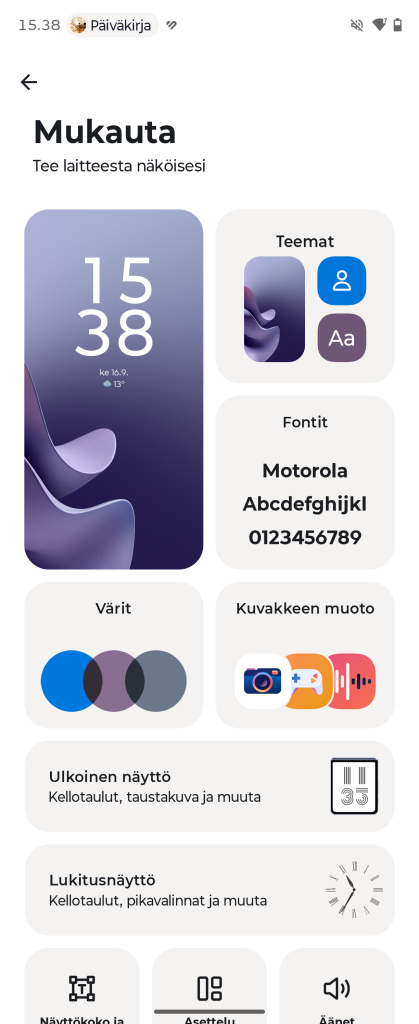Open the wallpaper preview showing 15 38

click(x=114, y=389)
